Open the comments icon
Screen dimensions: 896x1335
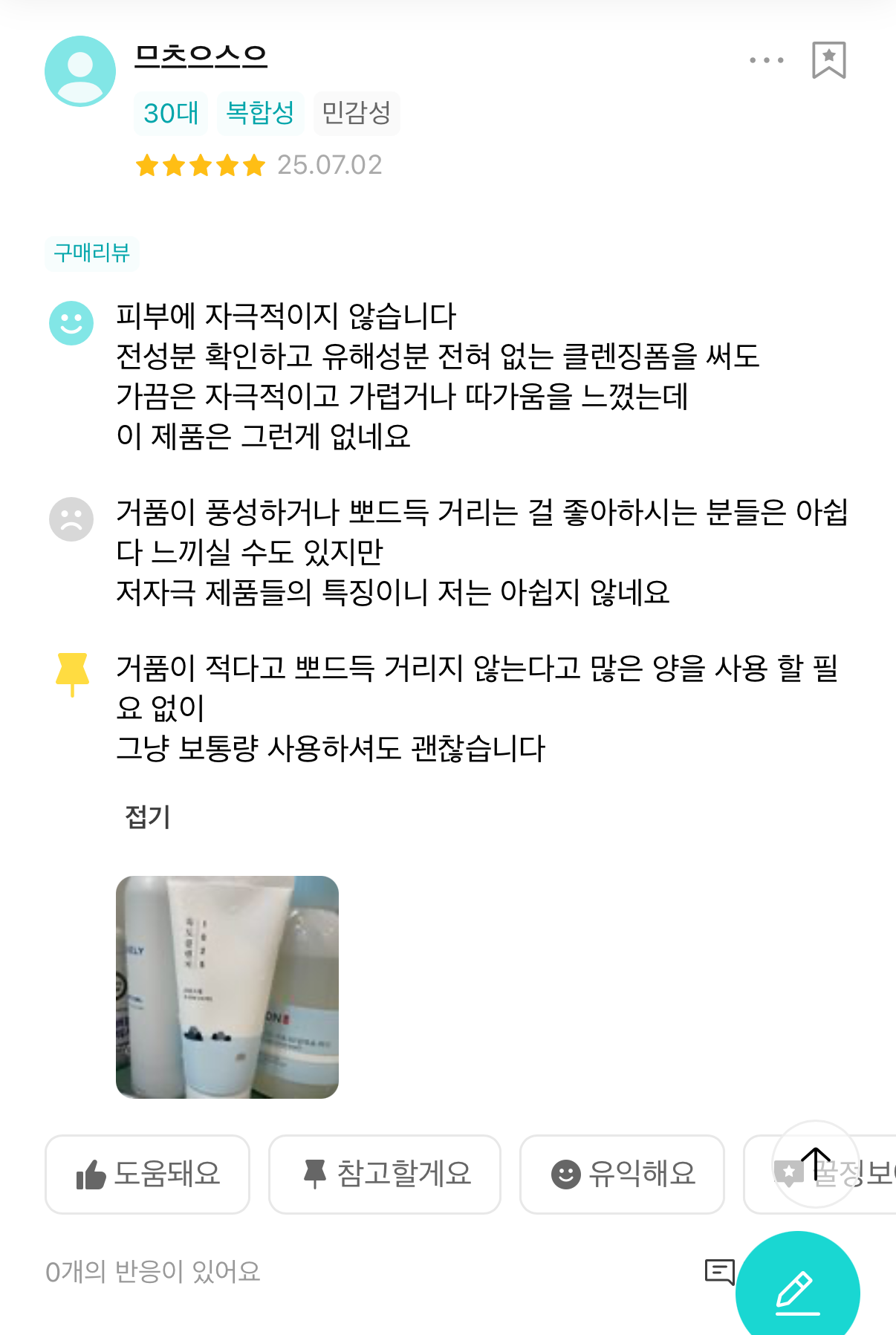pyautogui.click(x=718, y=1272)
